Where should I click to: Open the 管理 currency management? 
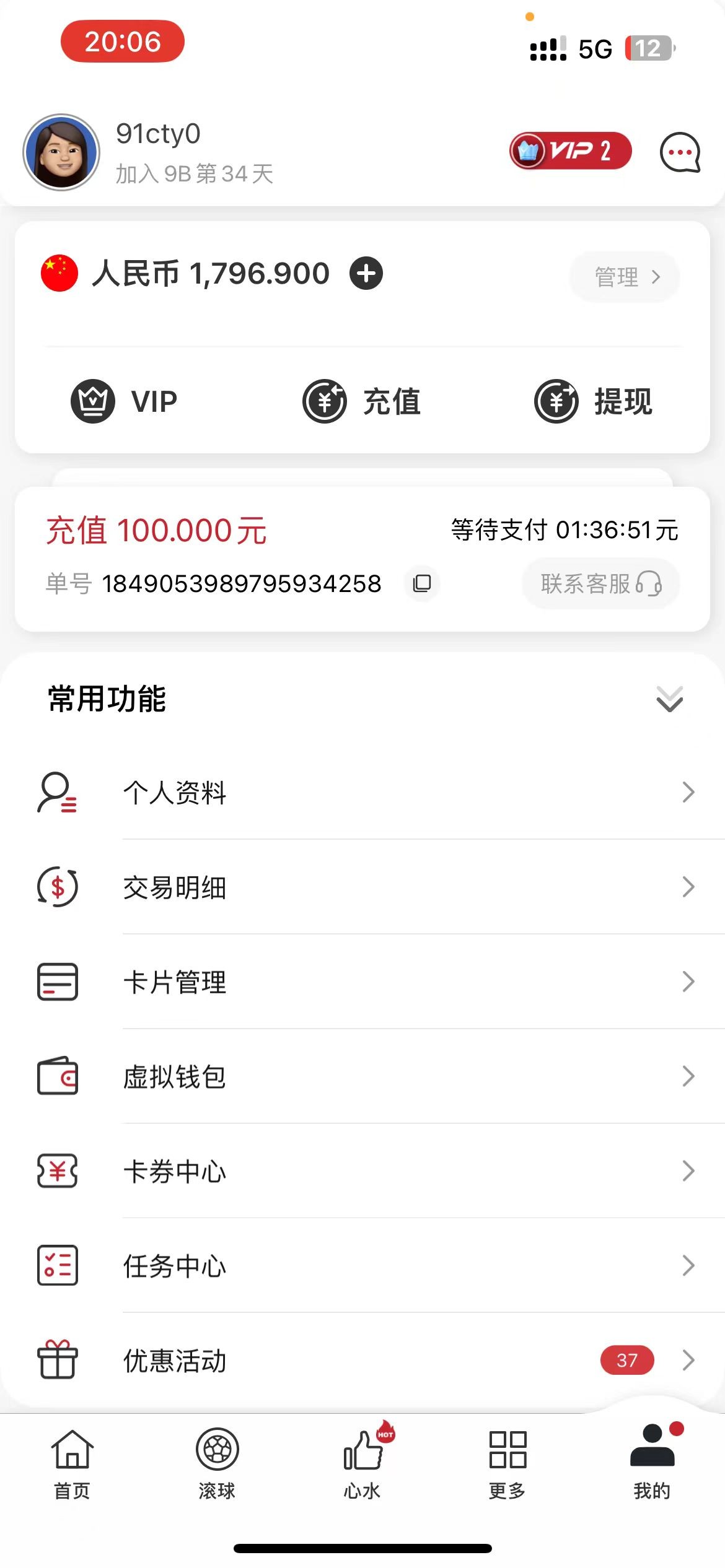625,277
